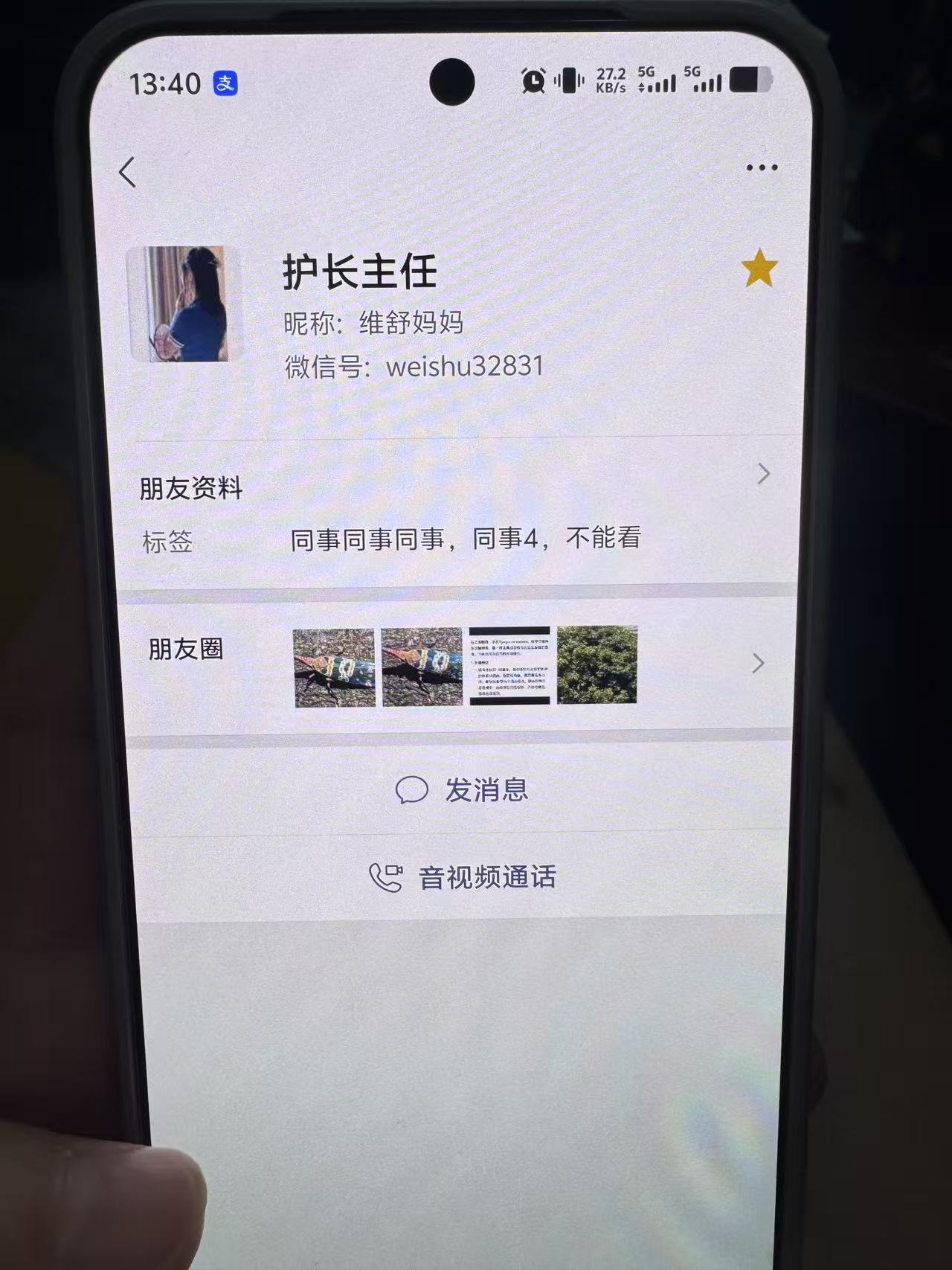Start 音视频通话 voice or video call
Screen dimensions: 952x1270
tap(460, 877)
